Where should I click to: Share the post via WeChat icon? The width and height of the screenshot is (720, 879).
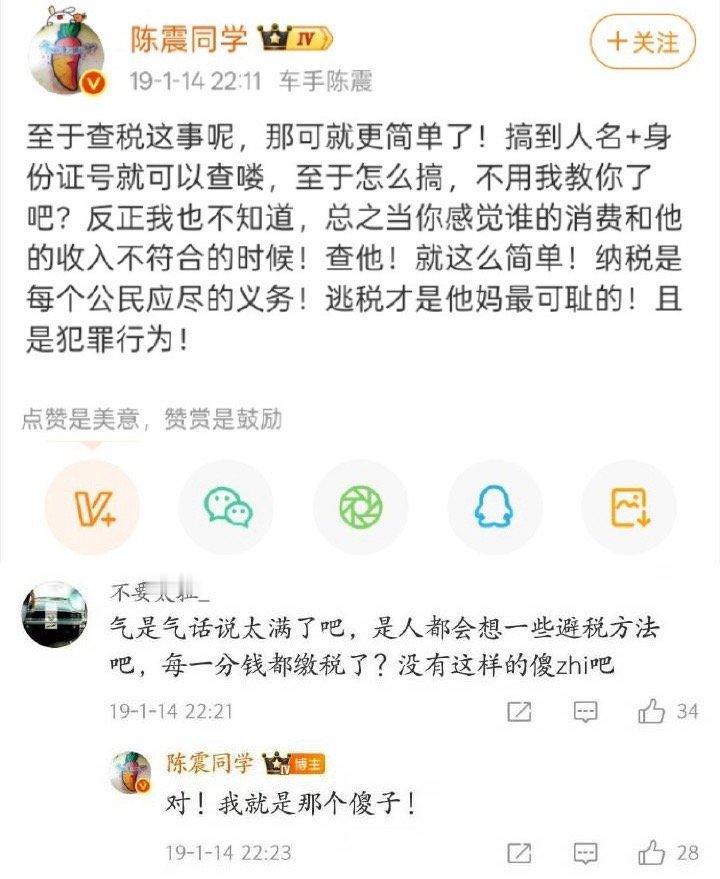click(x=227, y=508)
